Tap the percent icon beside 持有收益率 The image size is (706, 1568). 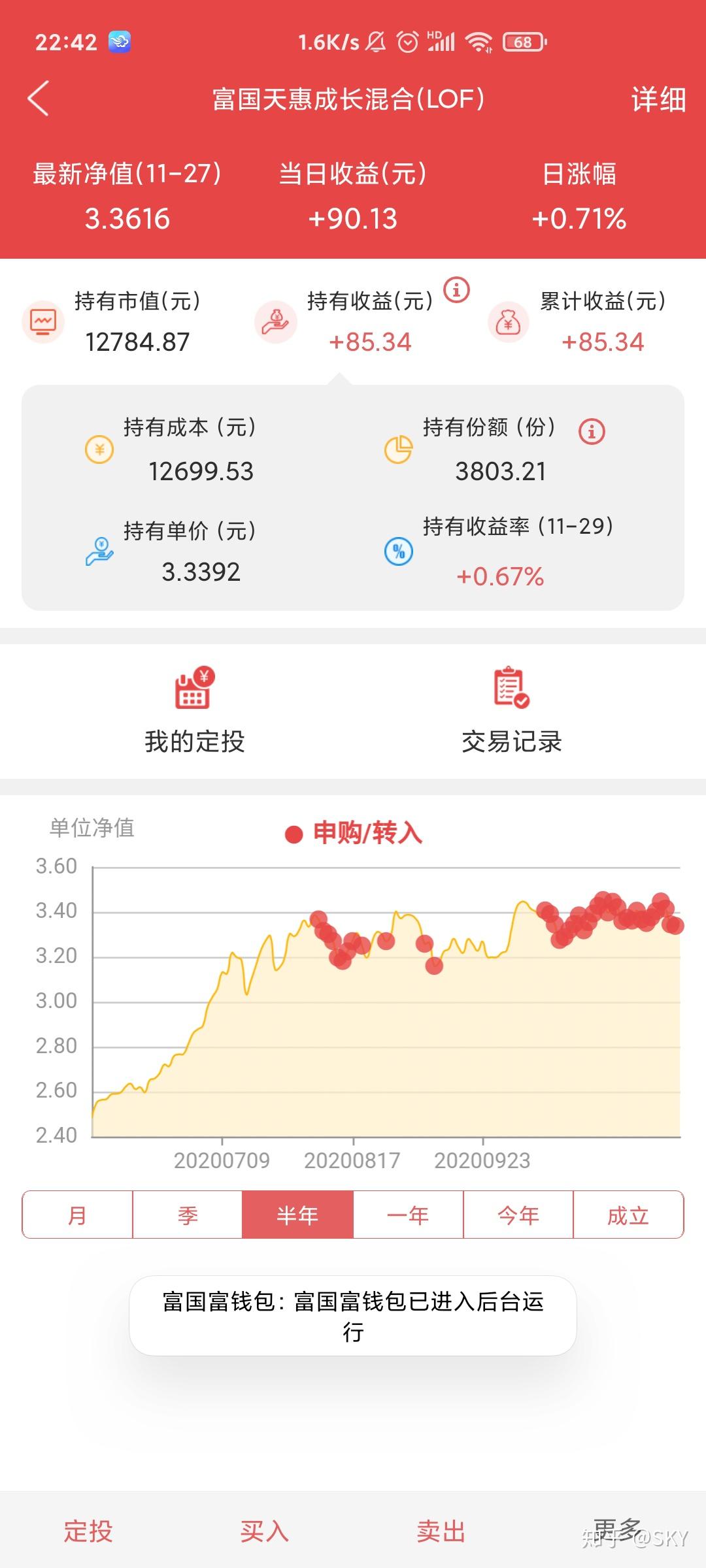point(398,552)
